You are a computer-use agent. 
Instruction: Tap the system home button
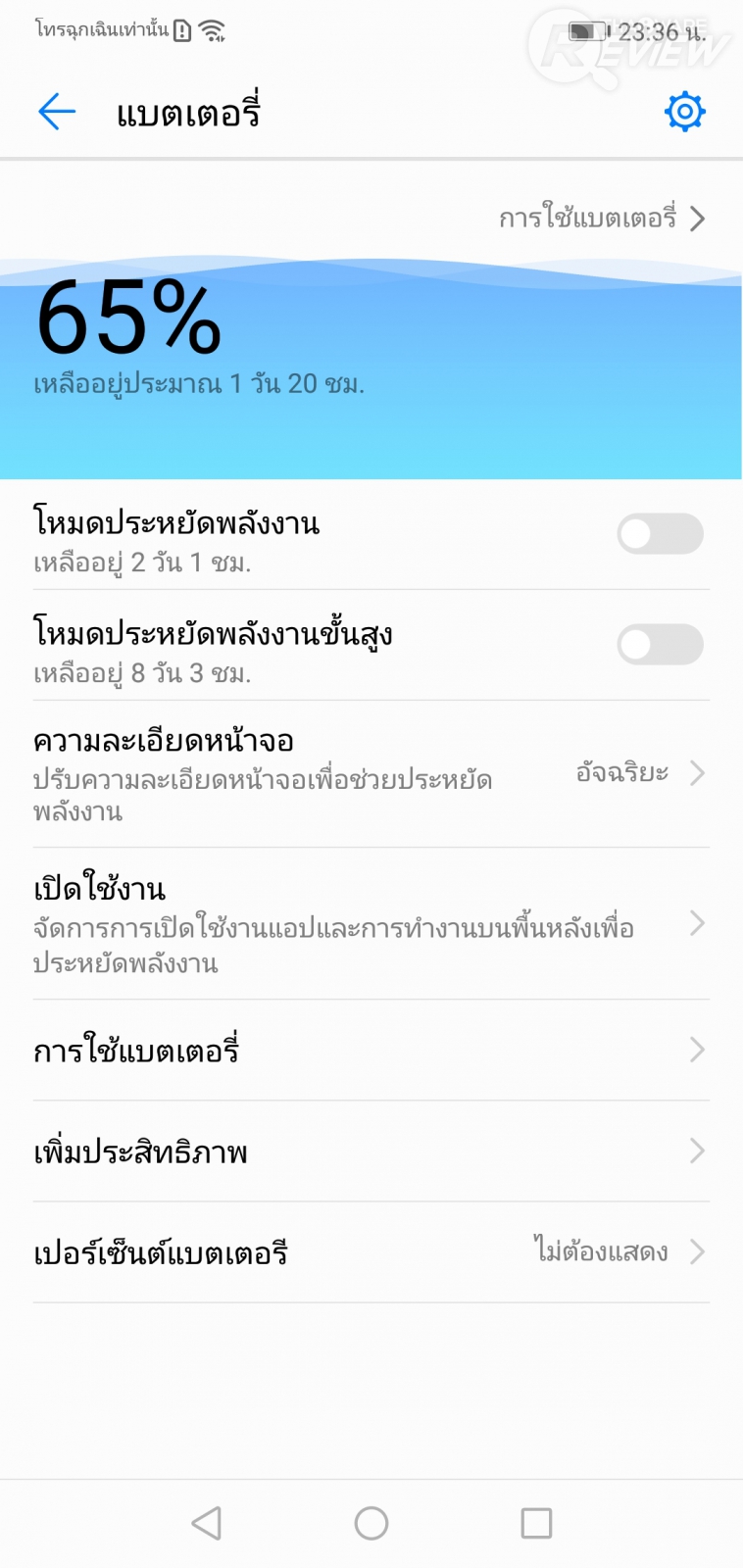(371, 1523)
